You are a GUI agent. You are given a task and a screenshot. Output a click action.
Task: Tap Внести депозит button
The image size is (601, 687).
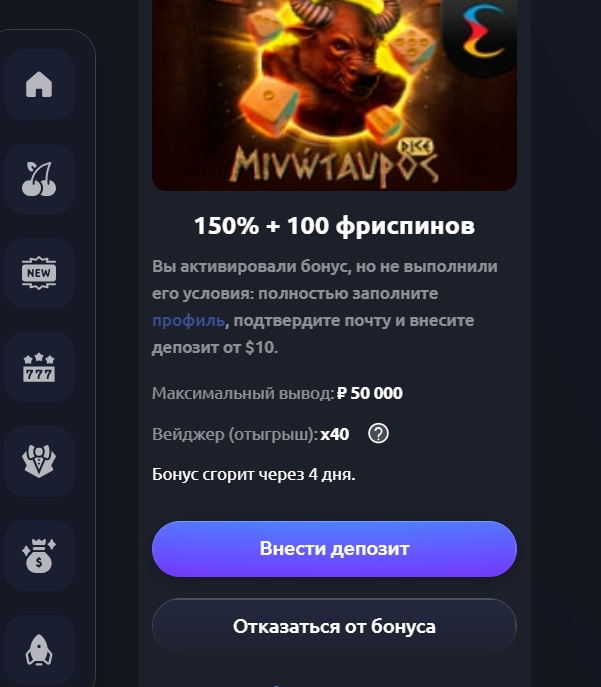tap(334, 549)
